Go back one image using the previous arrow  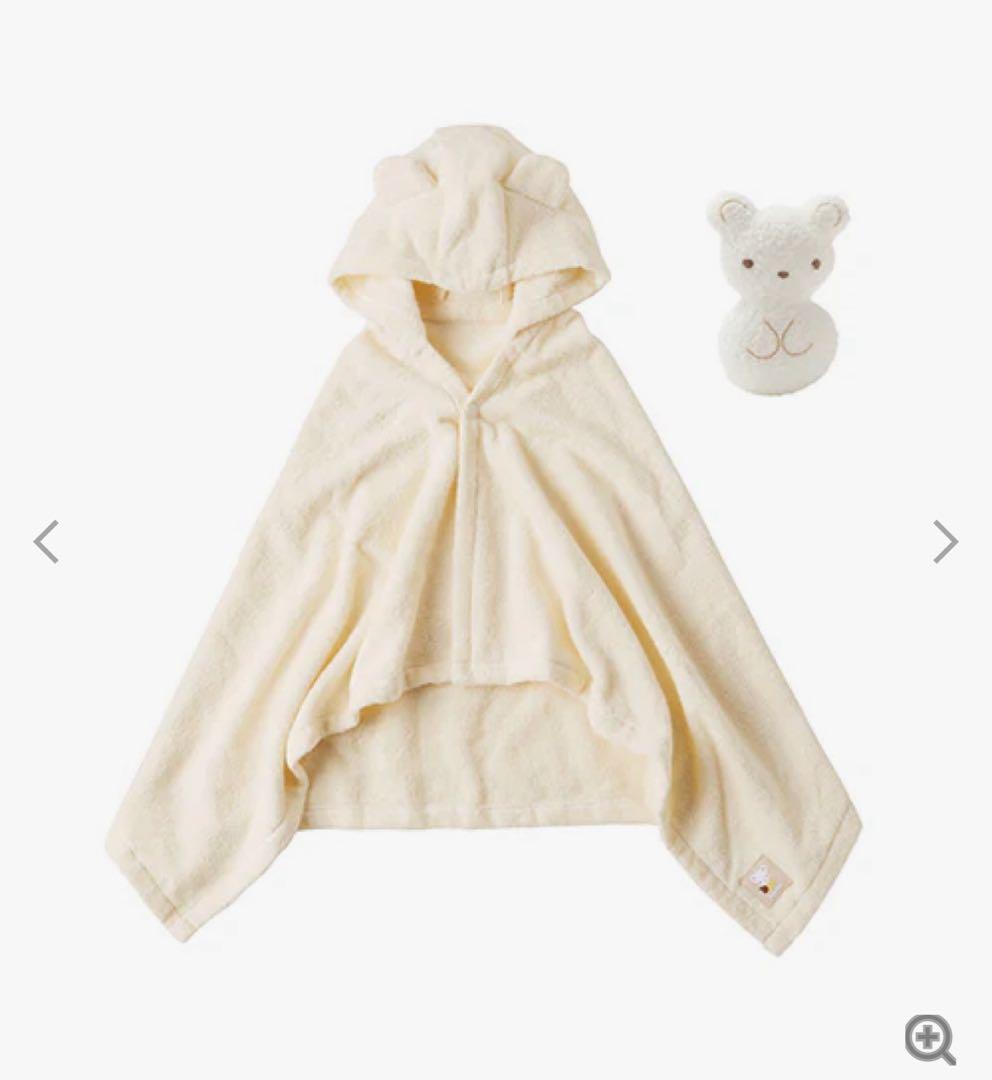[47, 541]
